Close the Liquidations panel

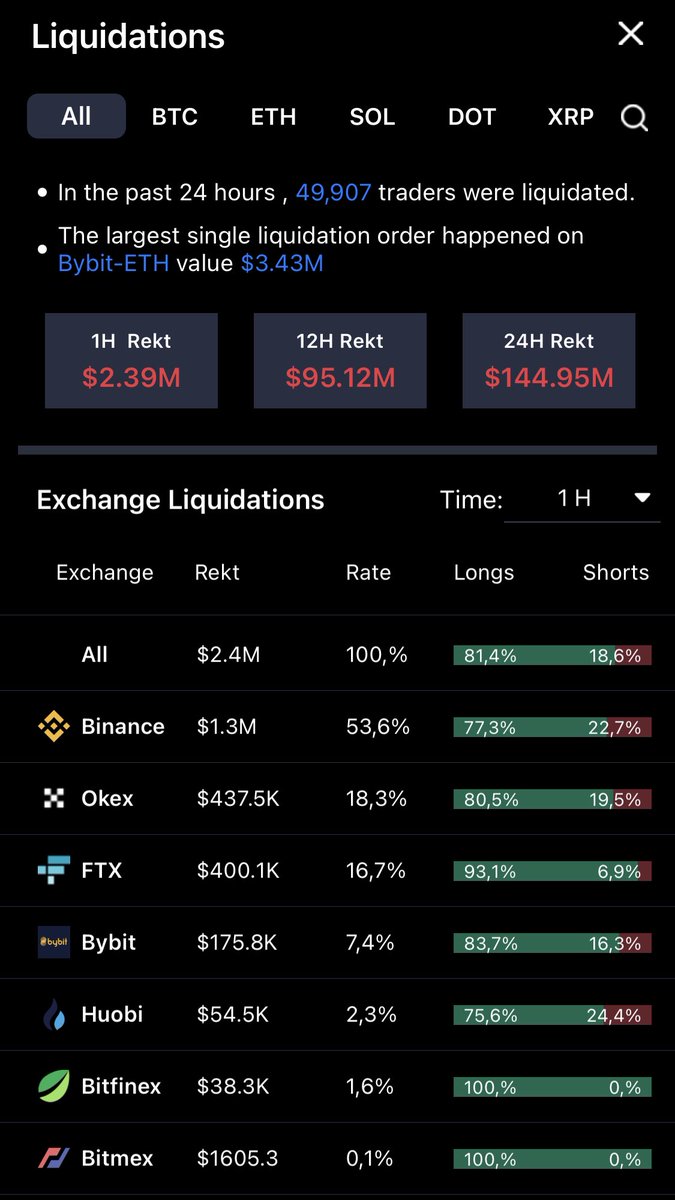coord(630,34)
